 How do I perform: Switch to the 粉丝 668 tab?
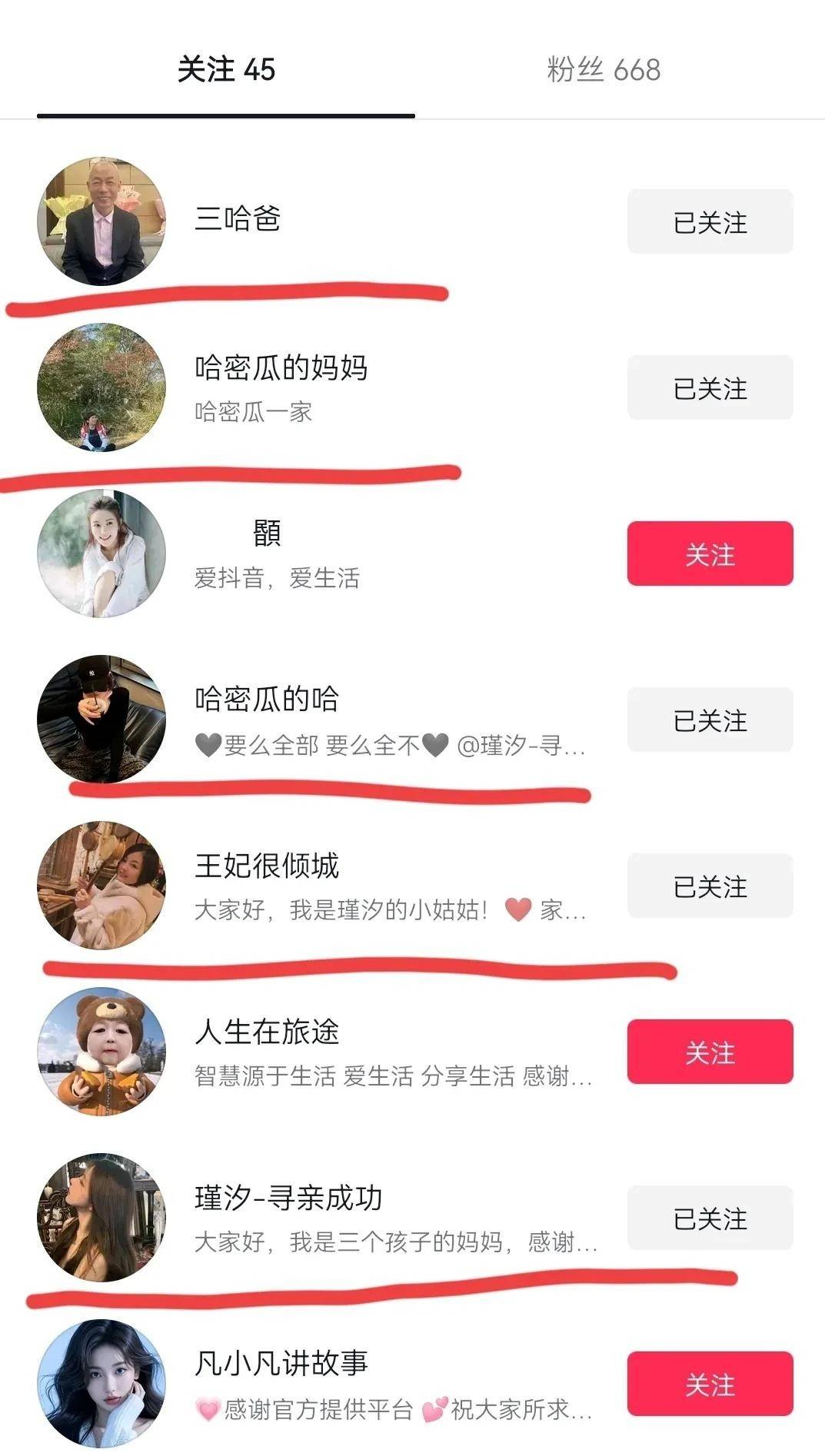tap(603, 70)
